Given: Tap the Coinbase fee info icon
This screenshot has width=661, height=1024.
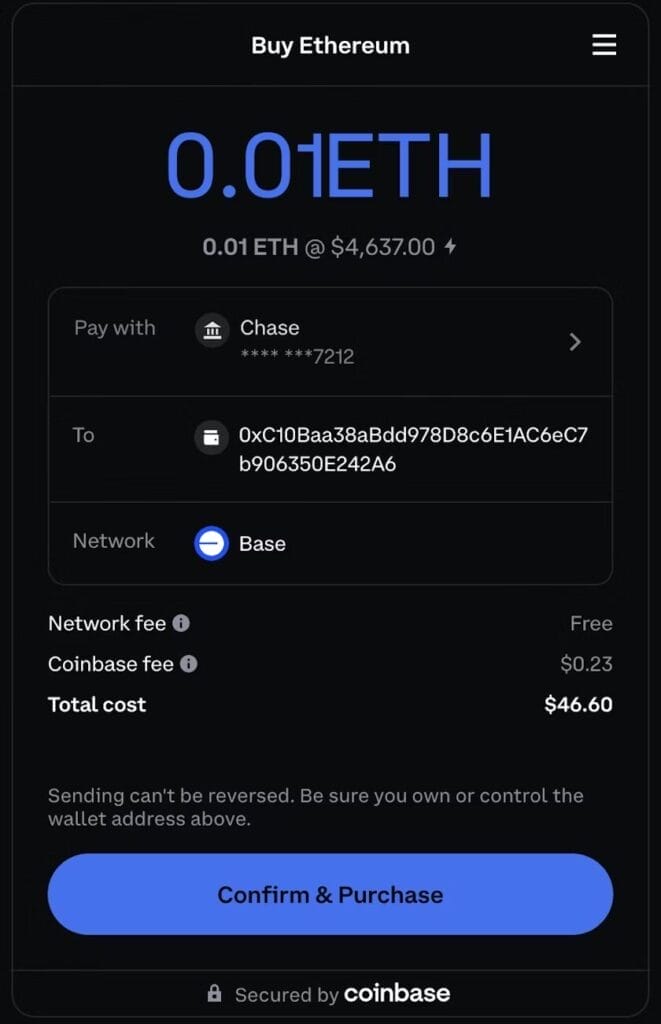Looking at the screenshot, I should 189,664.
